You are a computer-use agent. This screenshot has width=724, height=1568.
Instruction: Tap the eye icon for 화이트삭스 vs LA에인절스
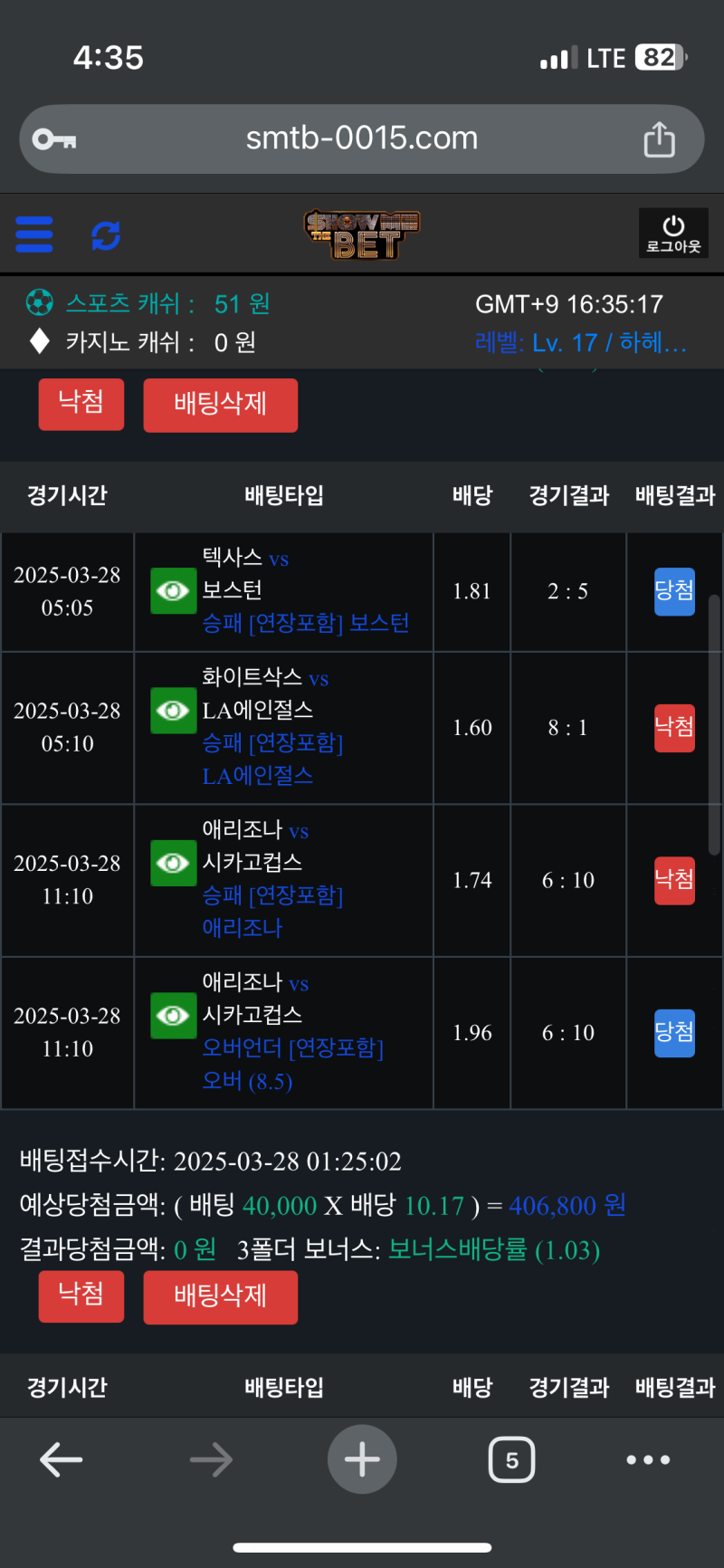(x=173, y=711)
